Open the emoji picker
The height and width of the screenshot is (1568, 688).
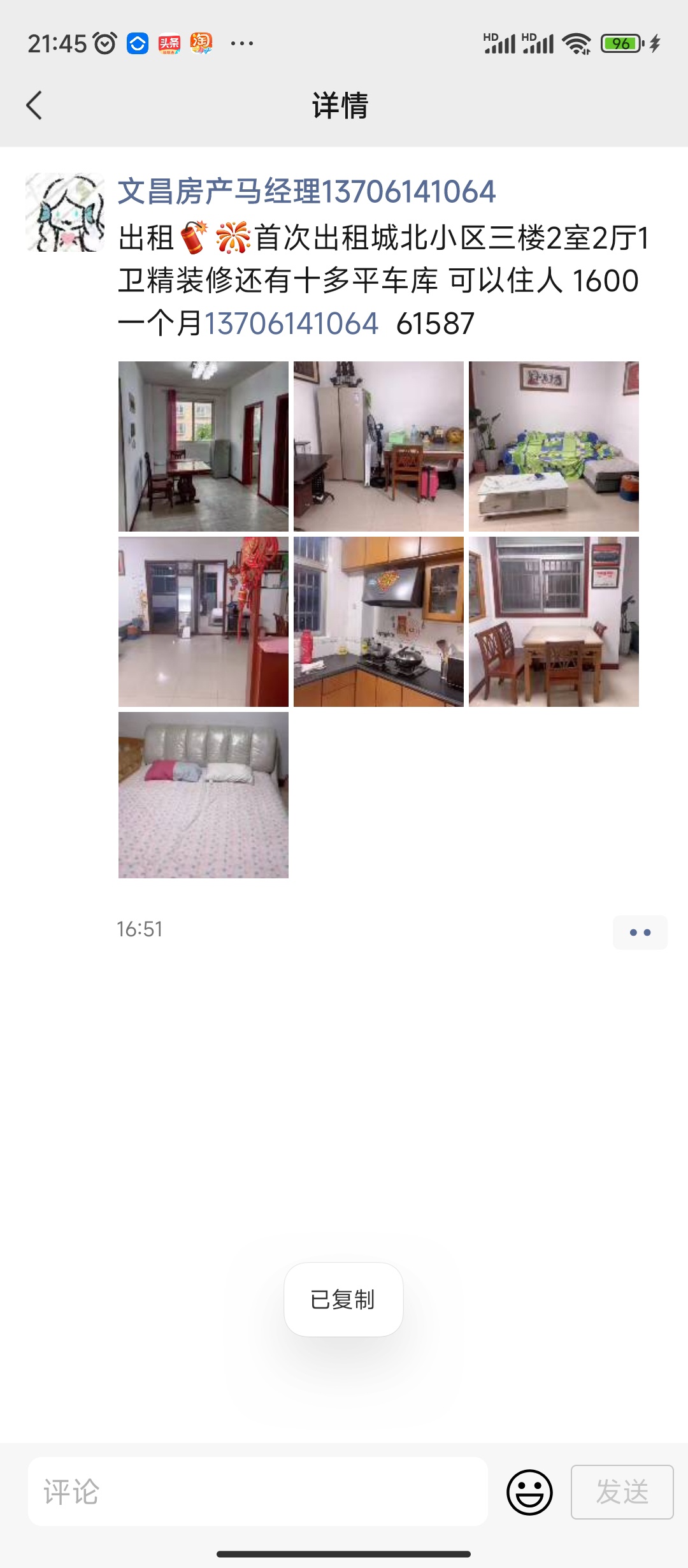pos(529,1492)
